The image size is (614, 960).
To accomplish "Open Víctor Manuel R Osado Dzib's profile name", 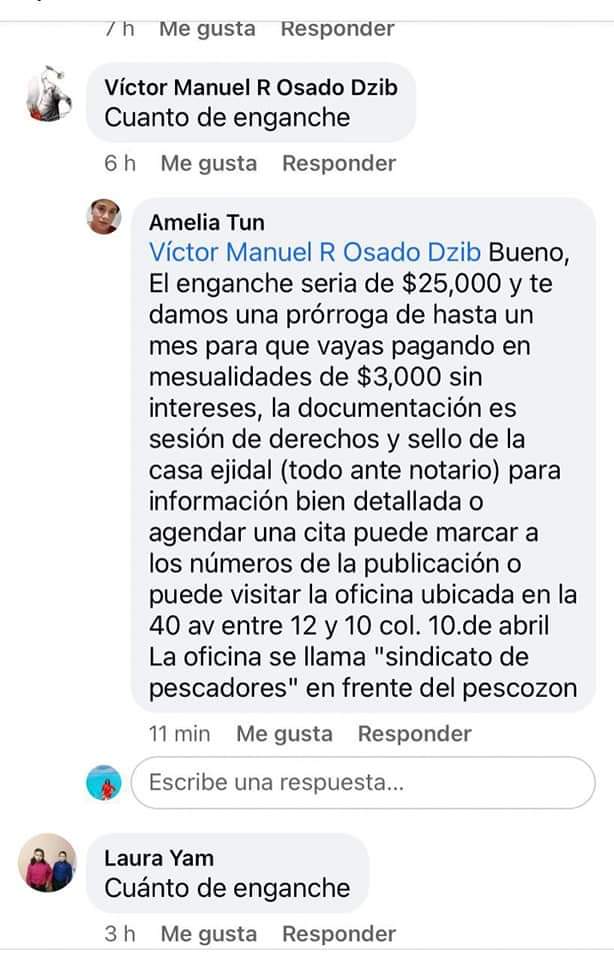I will click(250, 87).
